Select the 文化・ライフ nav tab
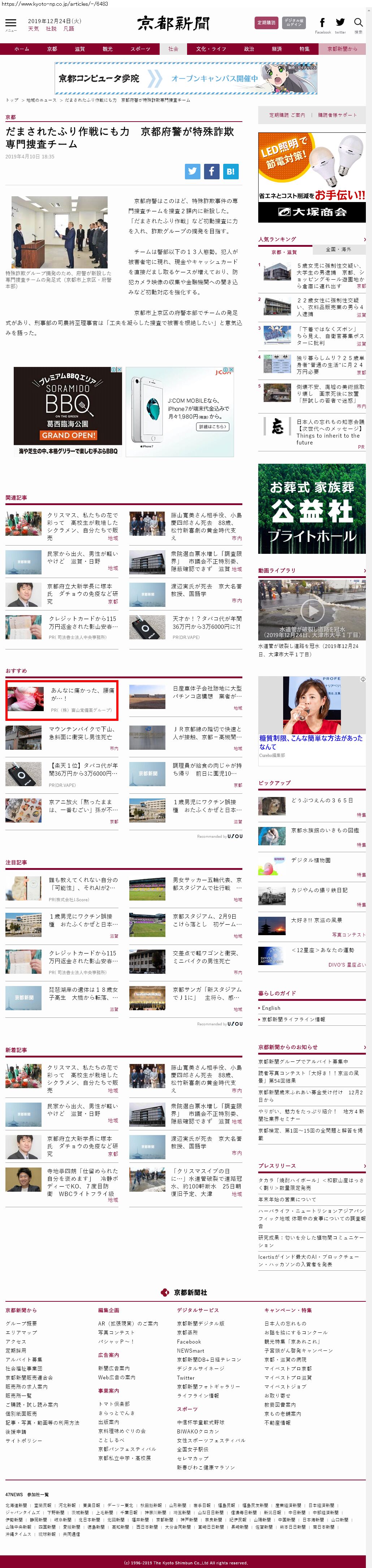372x1568 pixels. (211, 49)
